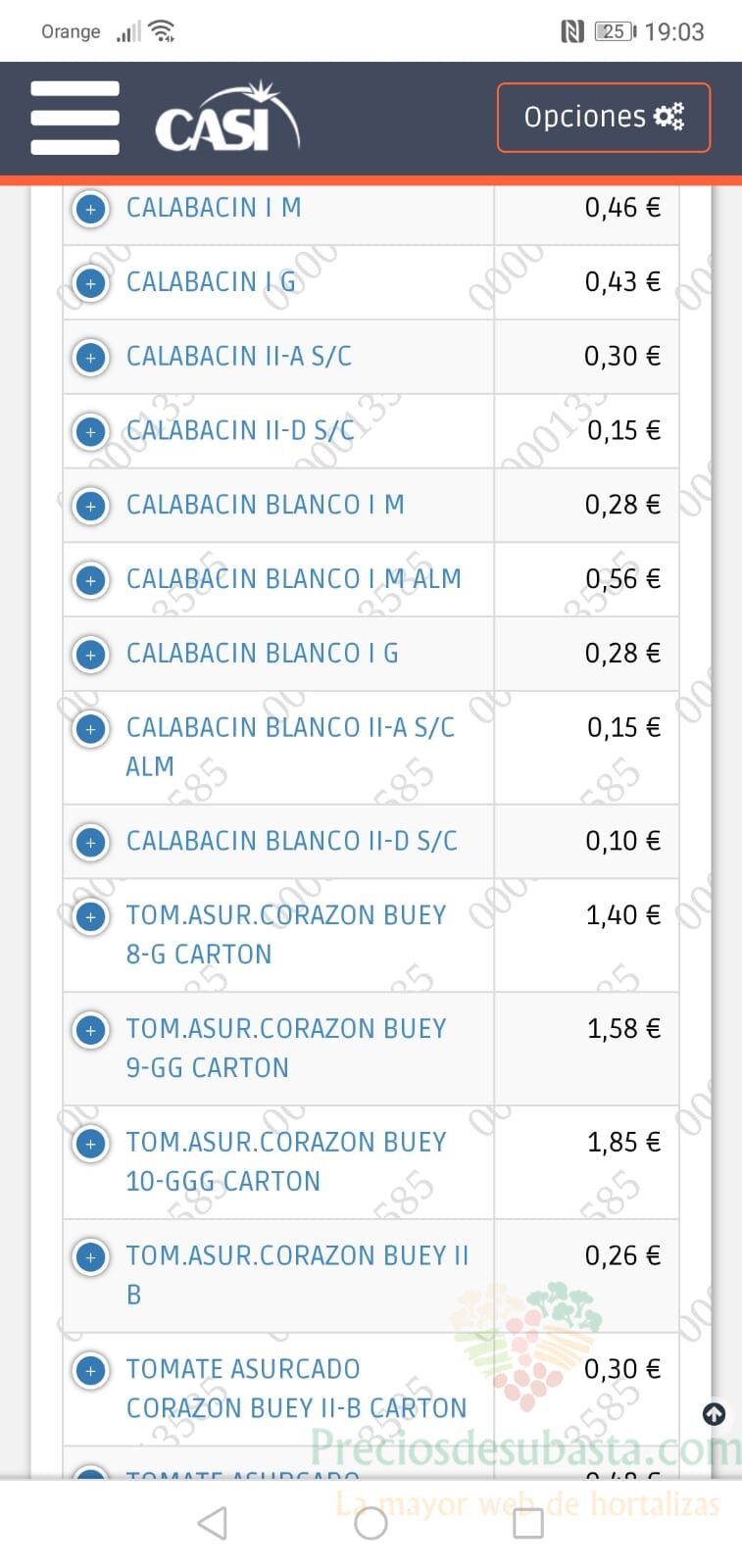This screenshot has height=1568, width=742.
Task: Tap the CASI logo in the header
Action: tap(227, 118)
